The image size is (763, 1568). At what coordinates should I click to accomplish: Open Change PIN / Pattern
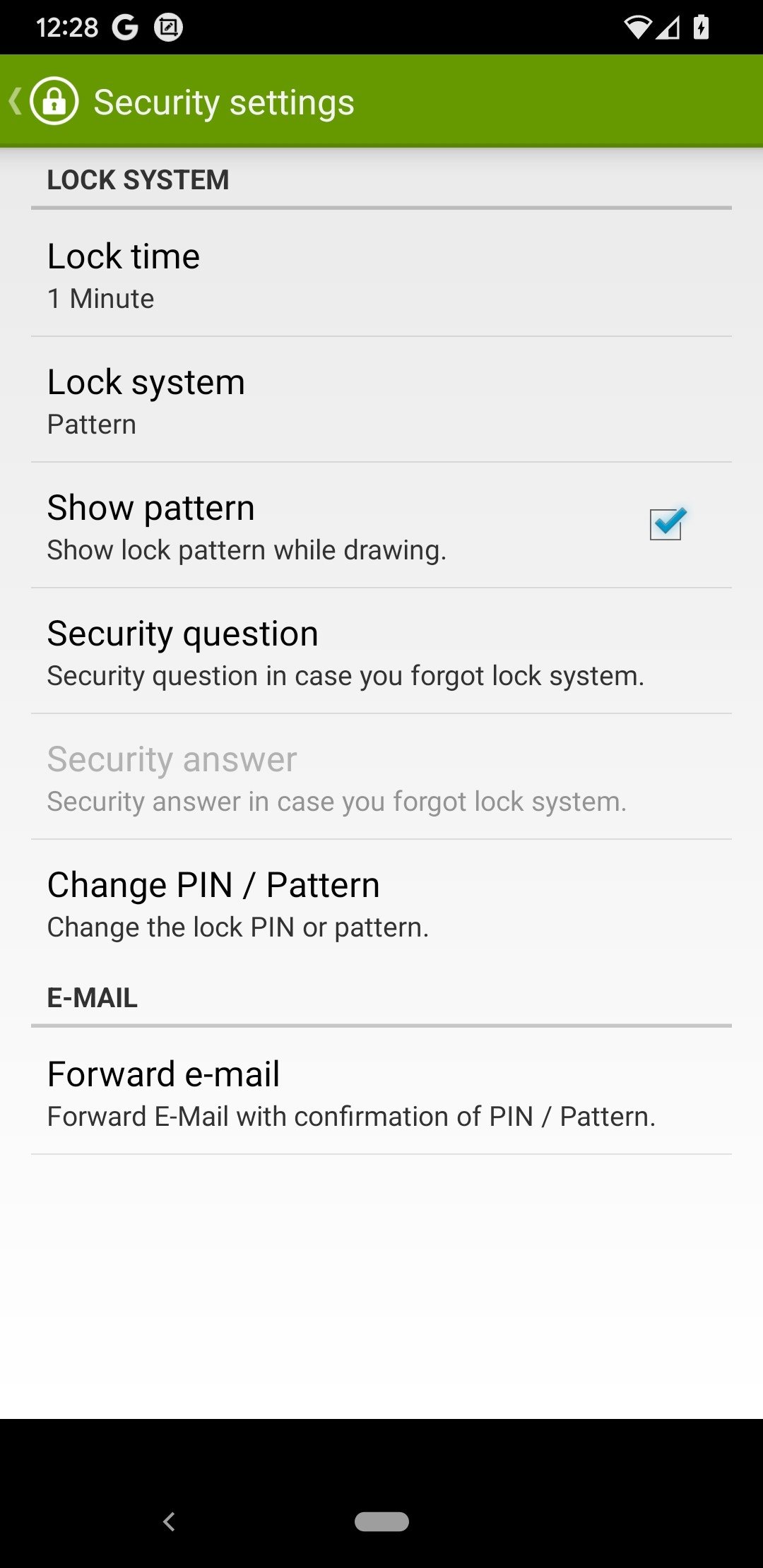[381, 903]
